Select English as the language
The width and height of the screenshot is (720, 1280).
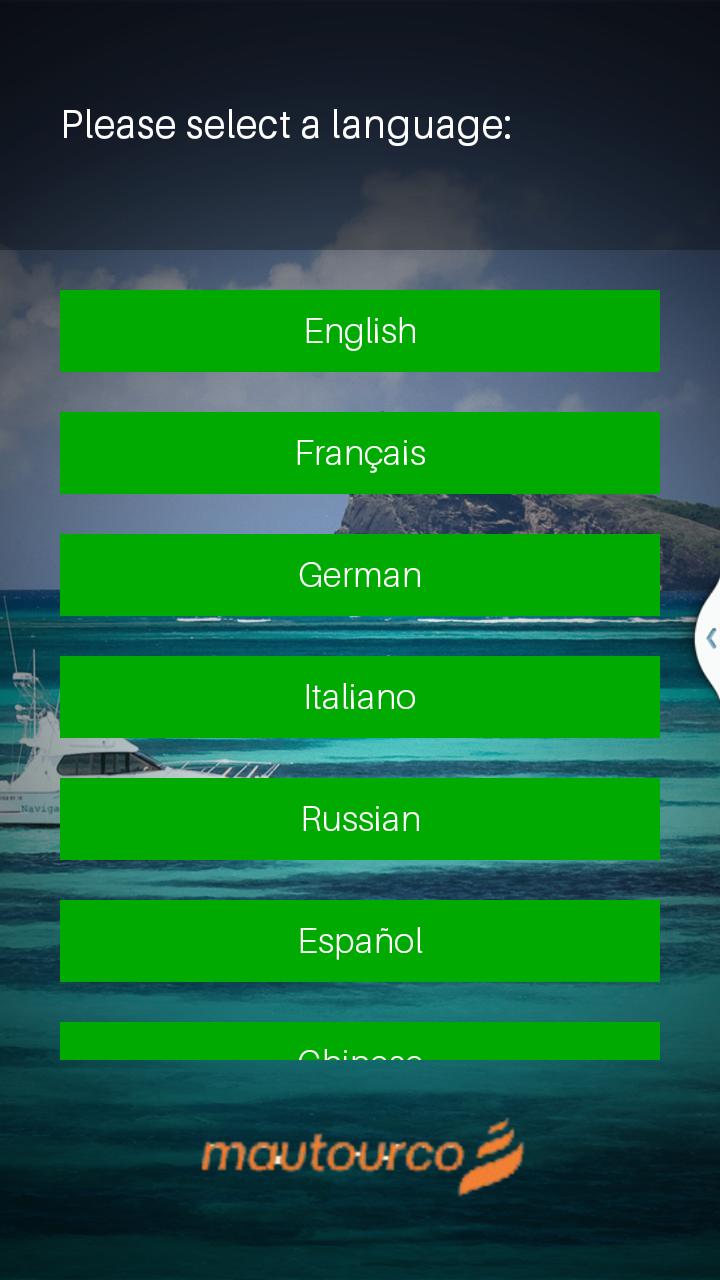(x=360, y=331)
